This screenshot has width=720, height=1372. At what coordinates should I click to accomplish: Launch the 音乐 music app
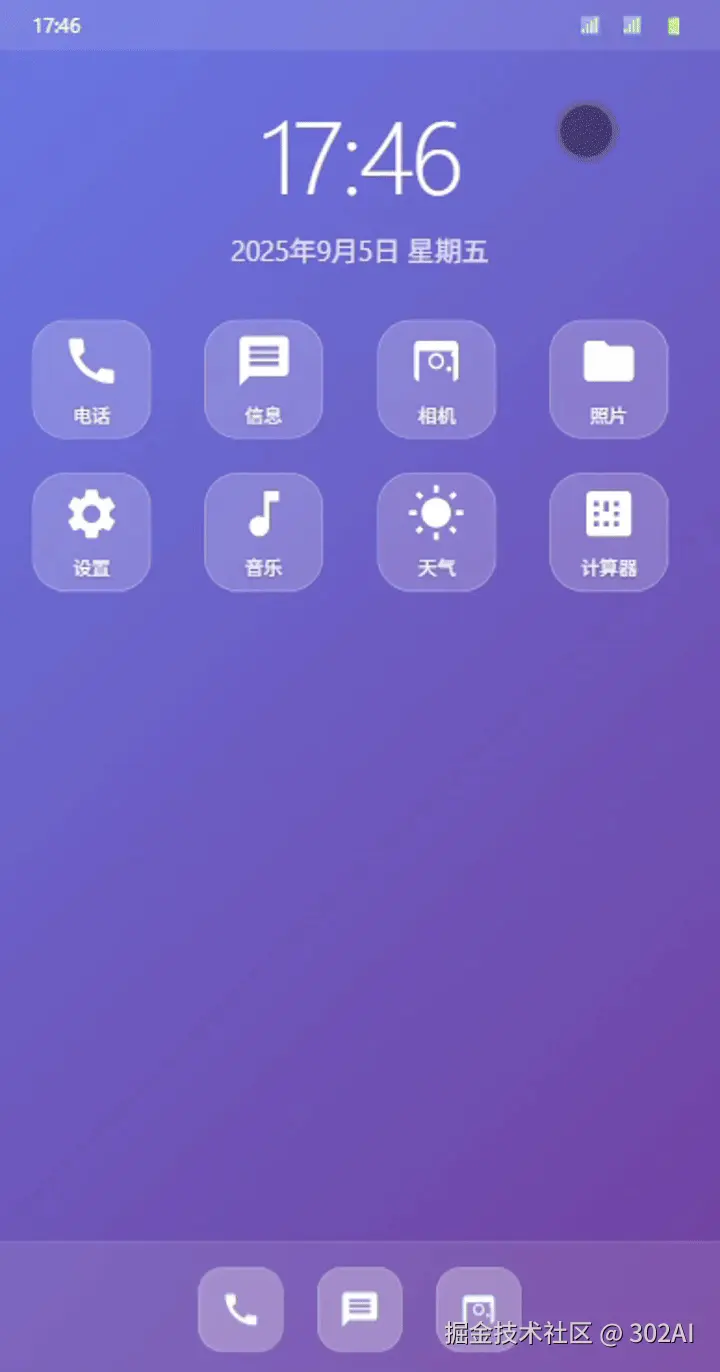[264, 532]
